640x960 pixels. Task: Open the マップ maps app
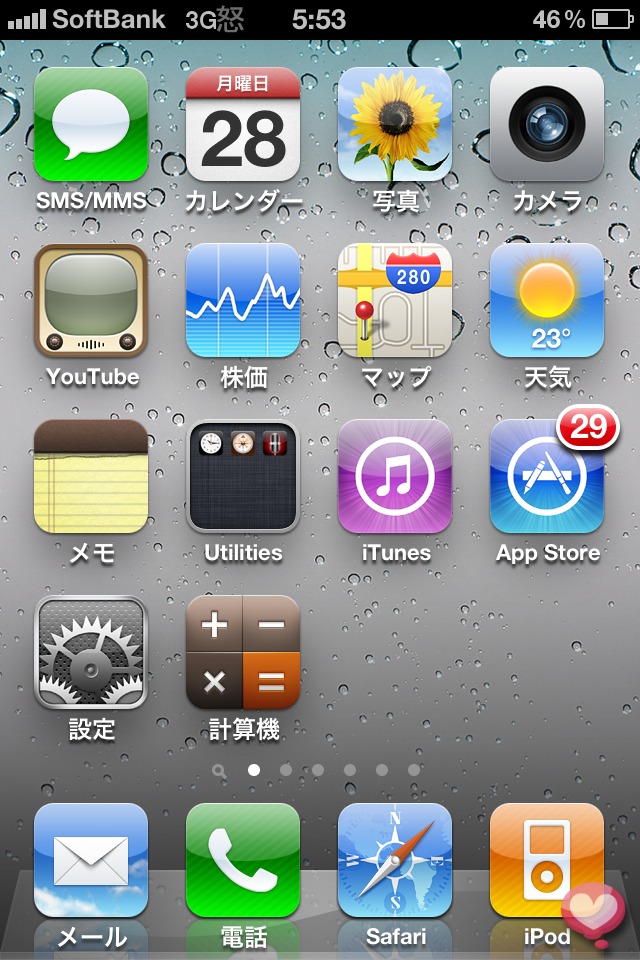pos(395,300)
